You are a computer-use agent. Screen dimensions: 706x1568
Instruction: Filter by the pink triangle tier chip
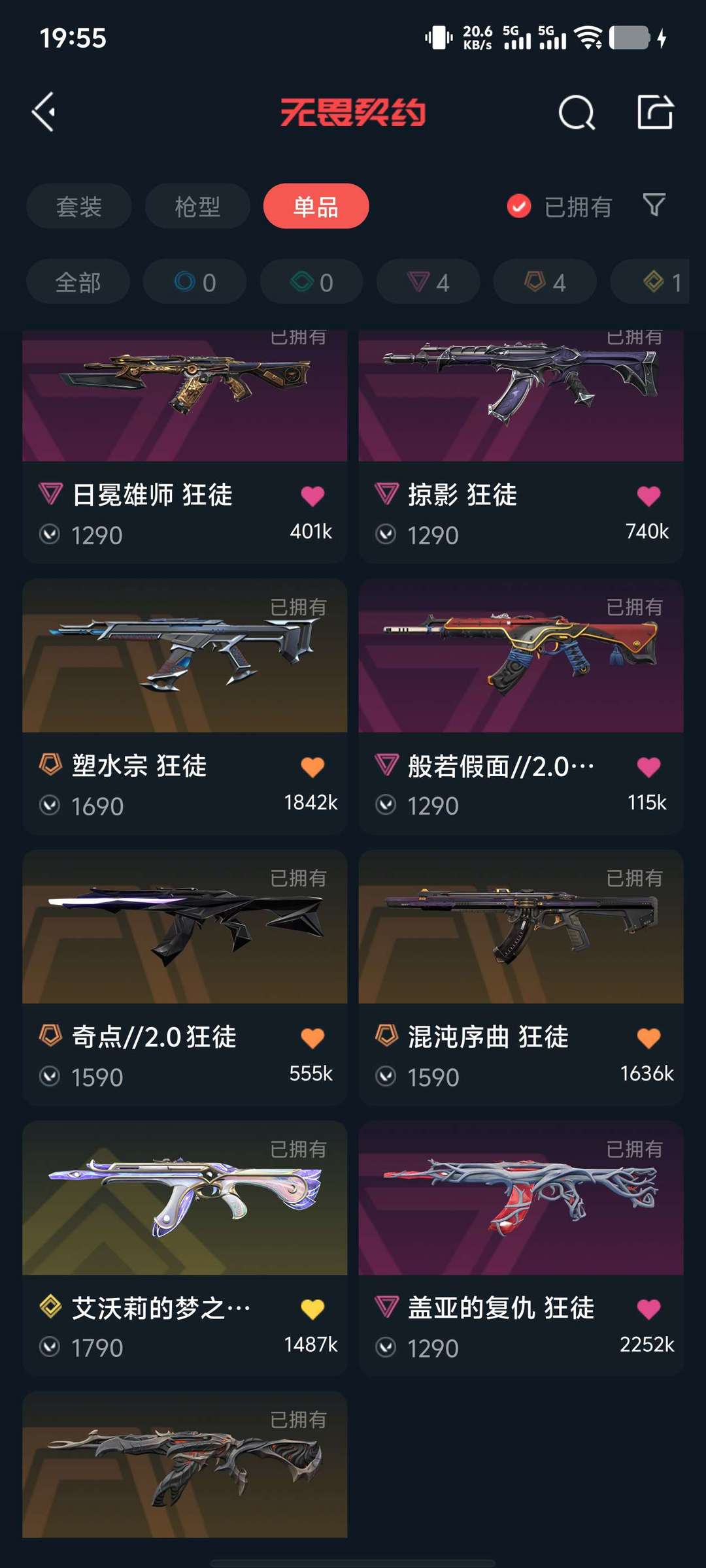point(428,282)
